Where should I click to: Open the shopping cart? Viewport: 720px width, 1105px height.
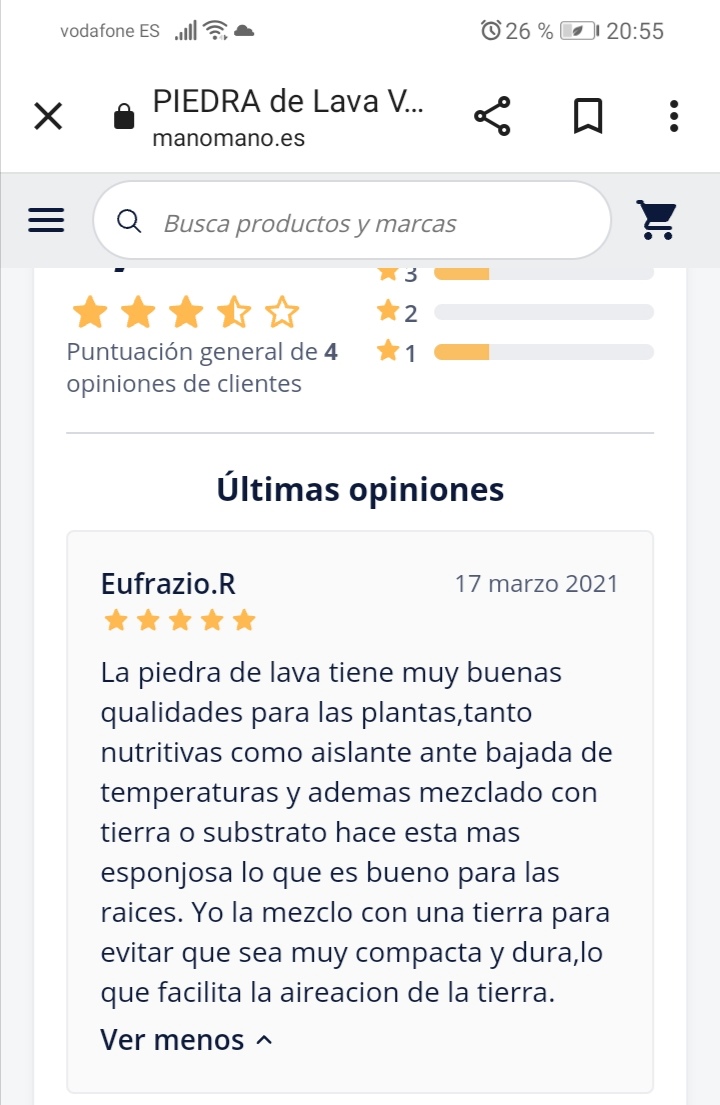pos(657,221)
